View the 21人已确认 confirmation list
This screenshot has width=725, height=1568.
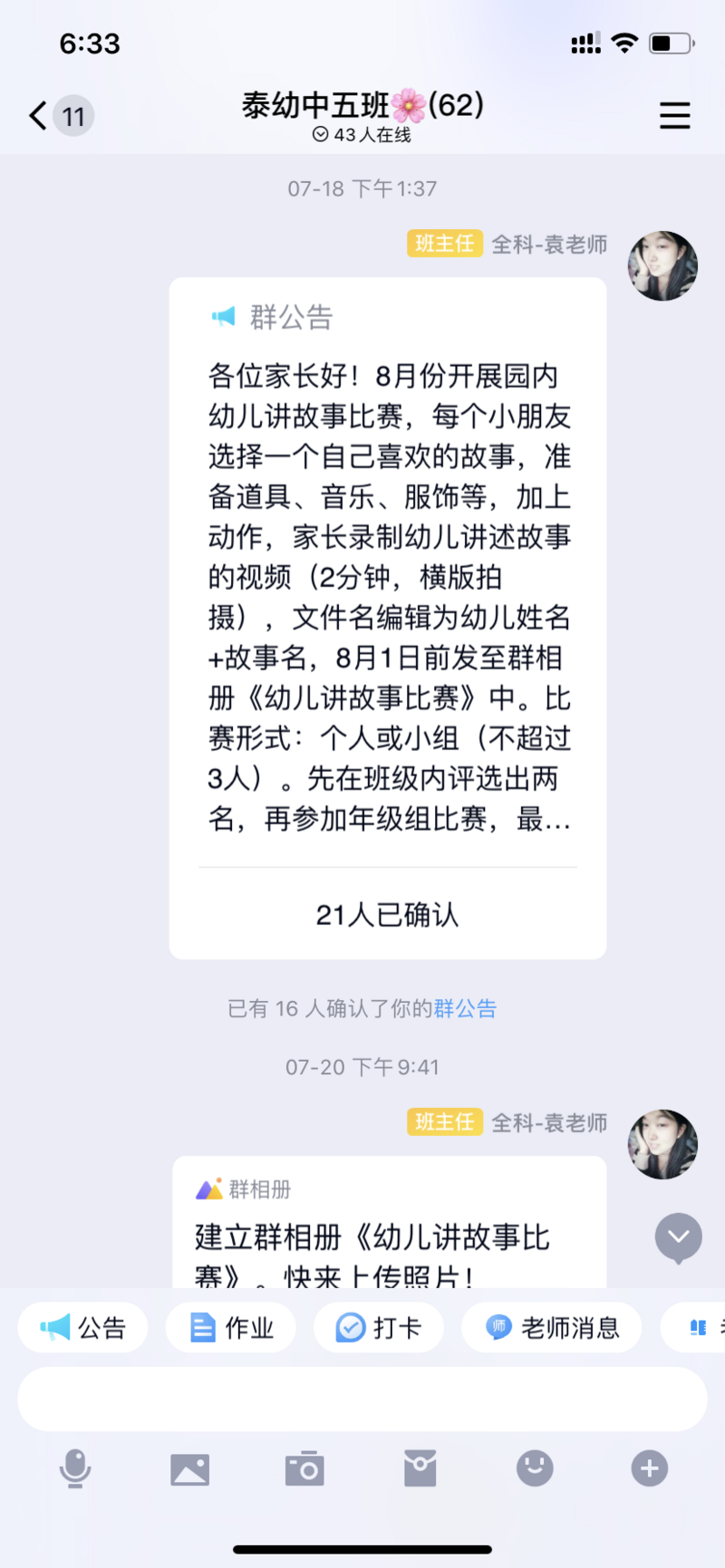(x=388, y=915)
